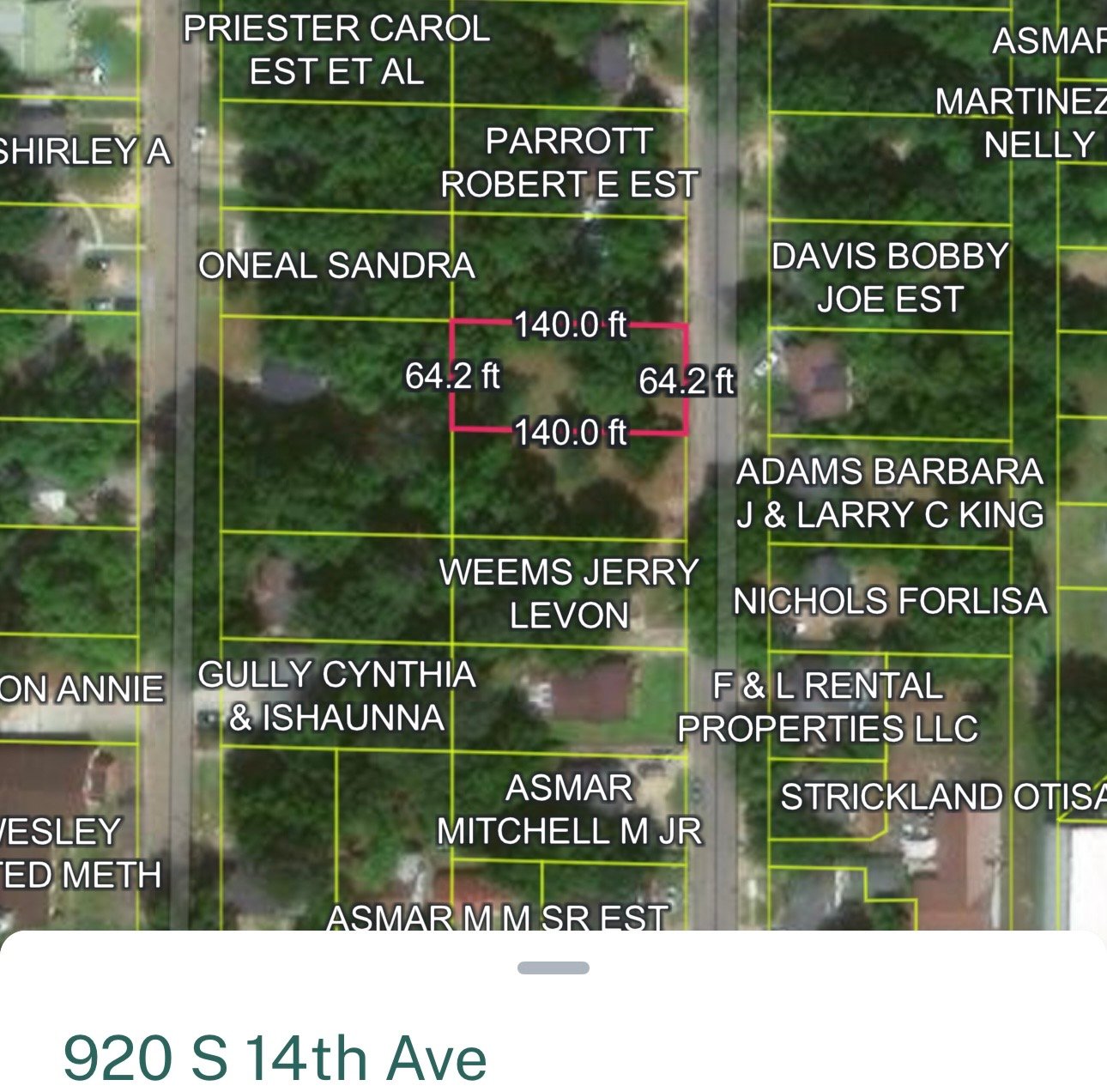Choose the Gully Cynthia & Ishaunna parcel

(336, 696)
